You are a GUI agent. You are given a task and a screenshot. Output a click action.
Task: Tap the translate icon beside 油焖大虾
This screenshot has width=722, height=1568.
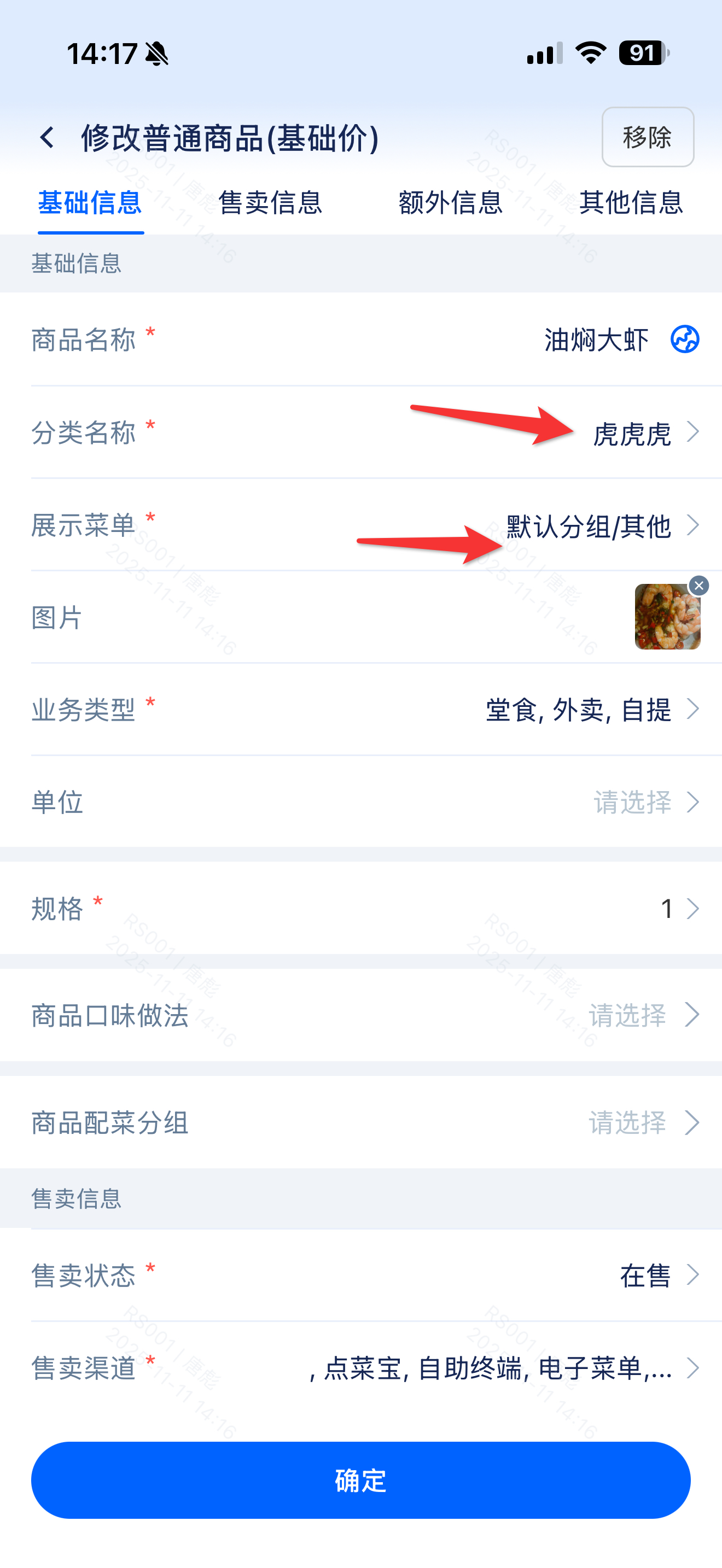(x=684, y=340)
